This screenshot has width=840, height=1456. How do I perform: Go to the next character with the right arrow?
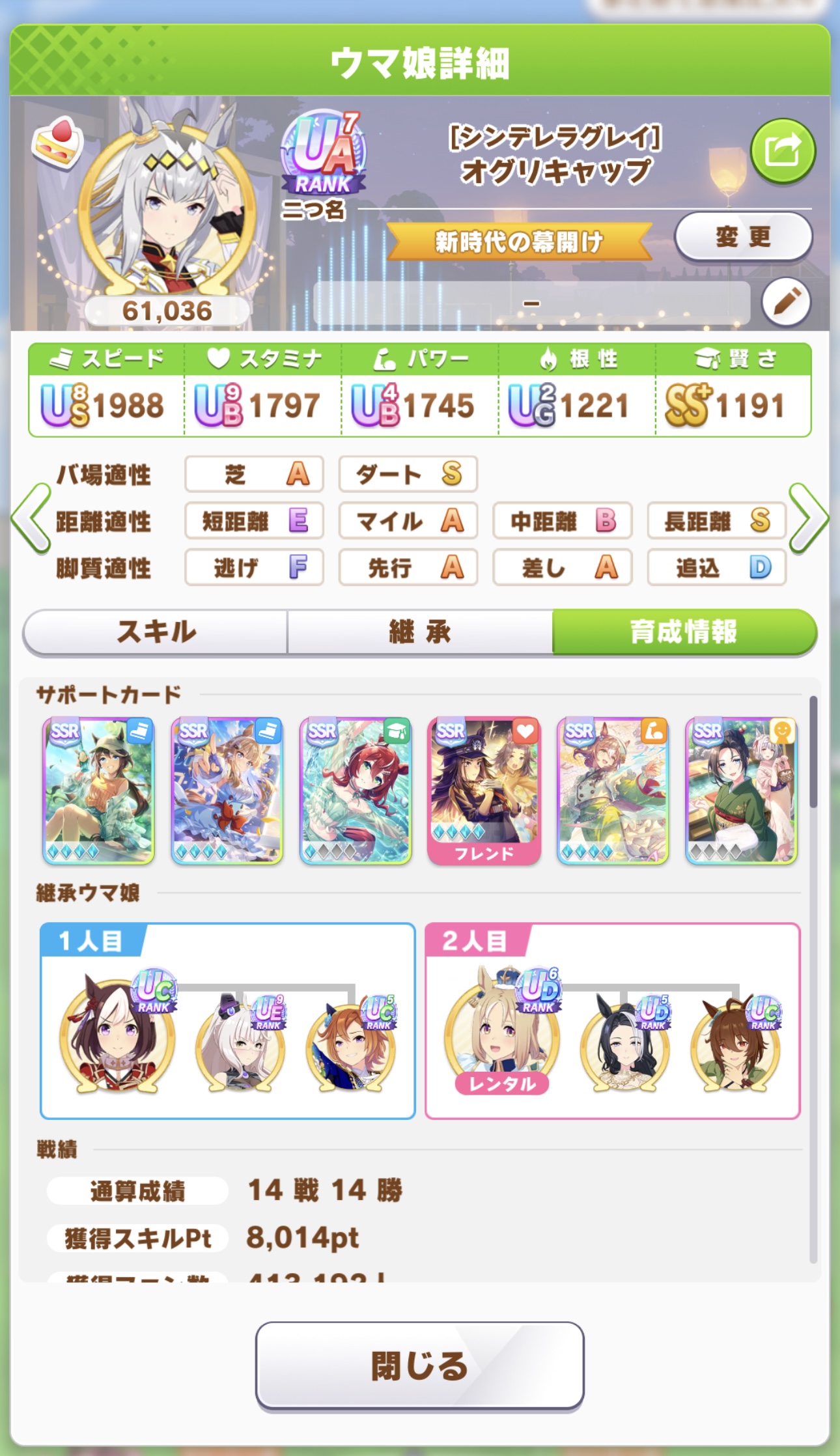click(808, 519)
